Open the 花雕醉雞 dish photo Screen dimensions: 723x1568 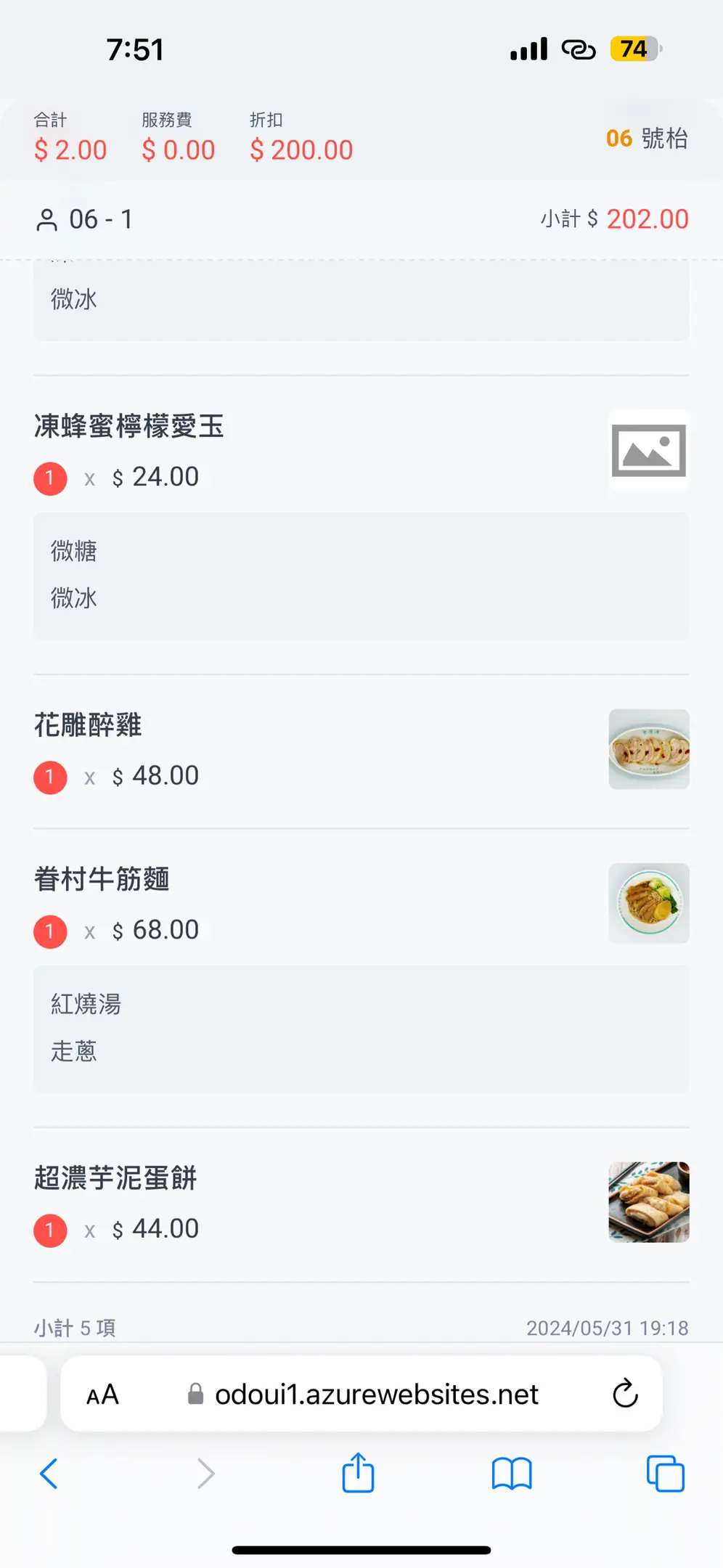(x=649, y=749)
